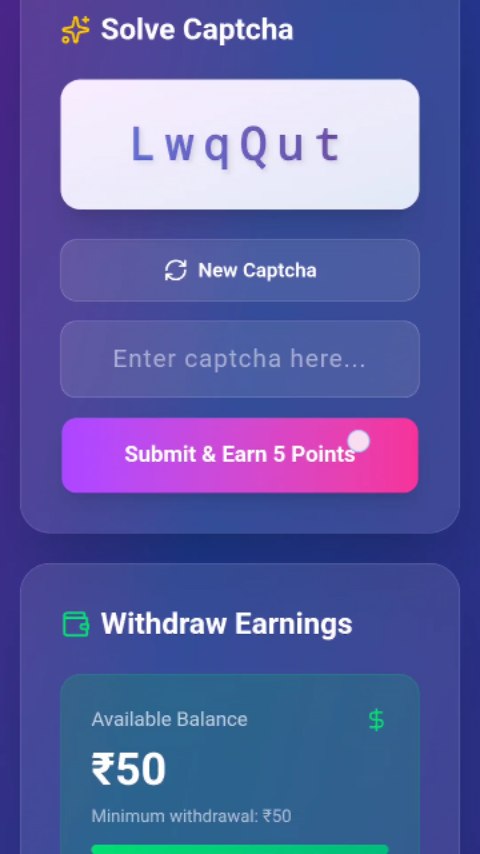Generate a new captcha

coord(240,270)
